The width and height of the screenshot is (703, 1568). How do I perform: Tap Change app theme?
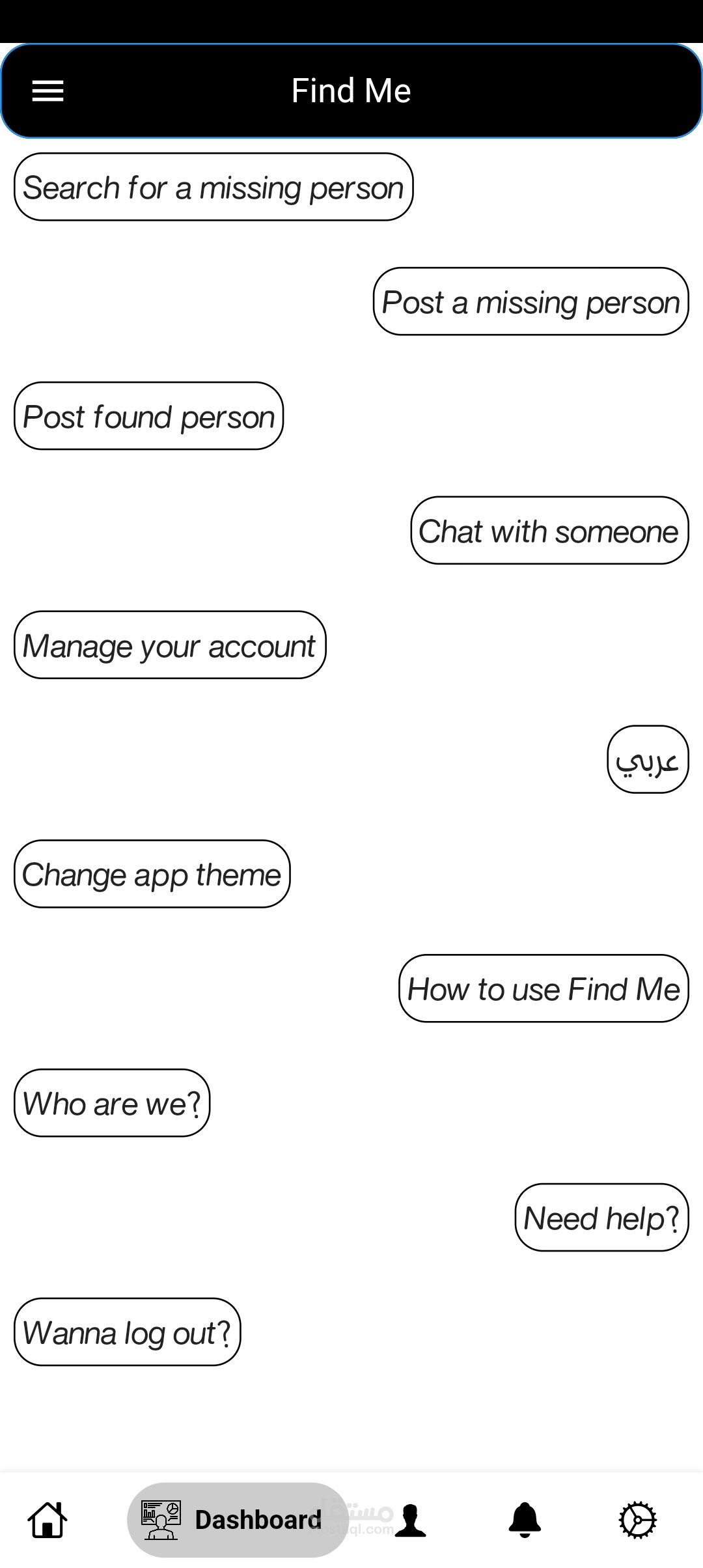pyautogui.click(x=152, y=875)
